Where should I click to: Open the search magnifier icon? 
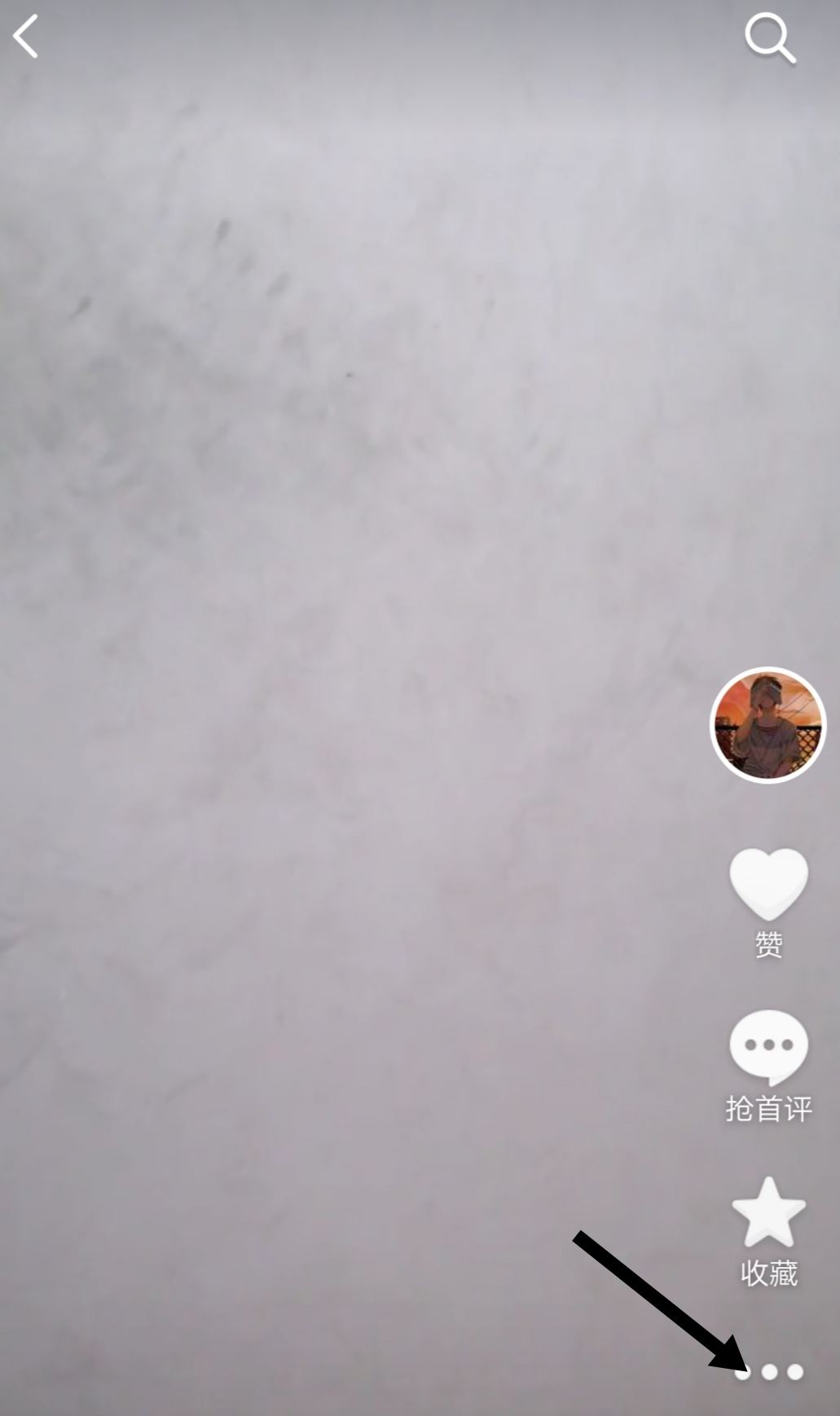point(769,37)
